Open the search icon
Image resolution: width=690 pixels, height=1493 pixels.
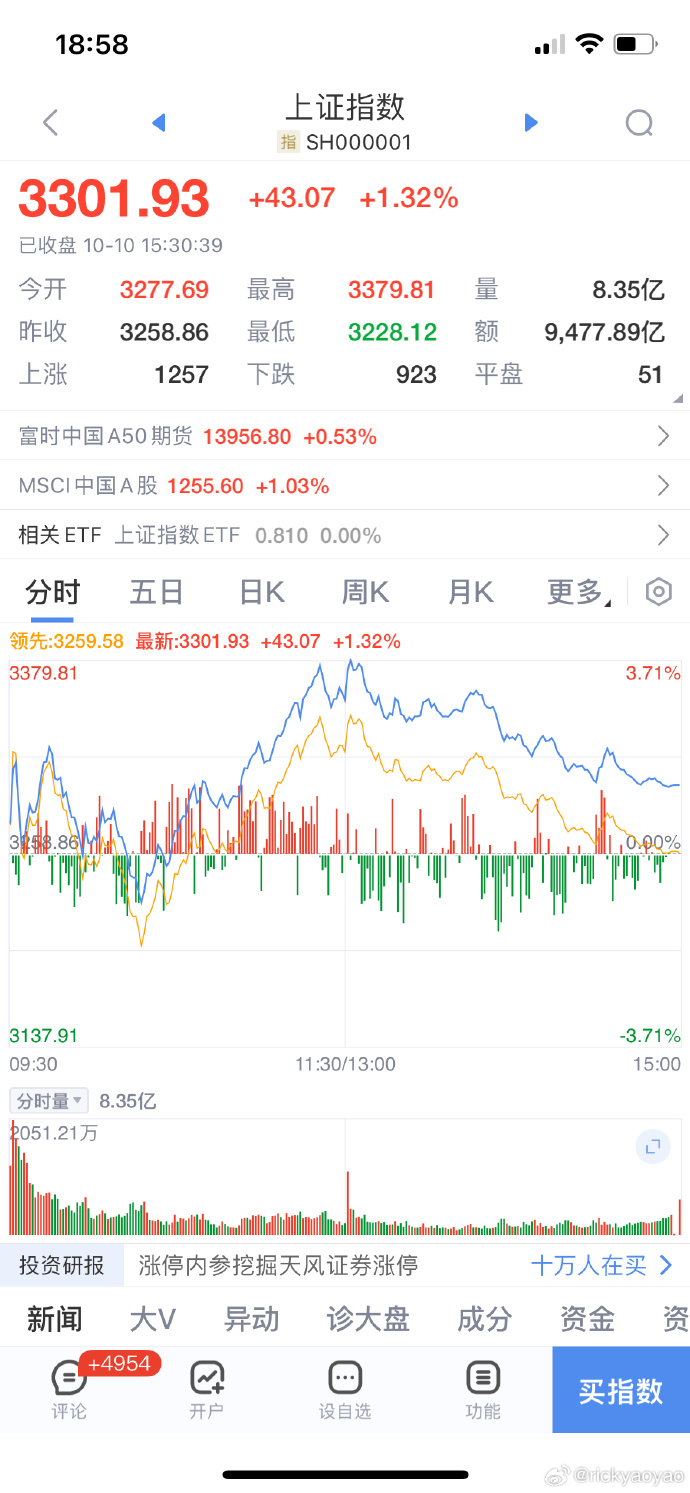coord(639,123)
